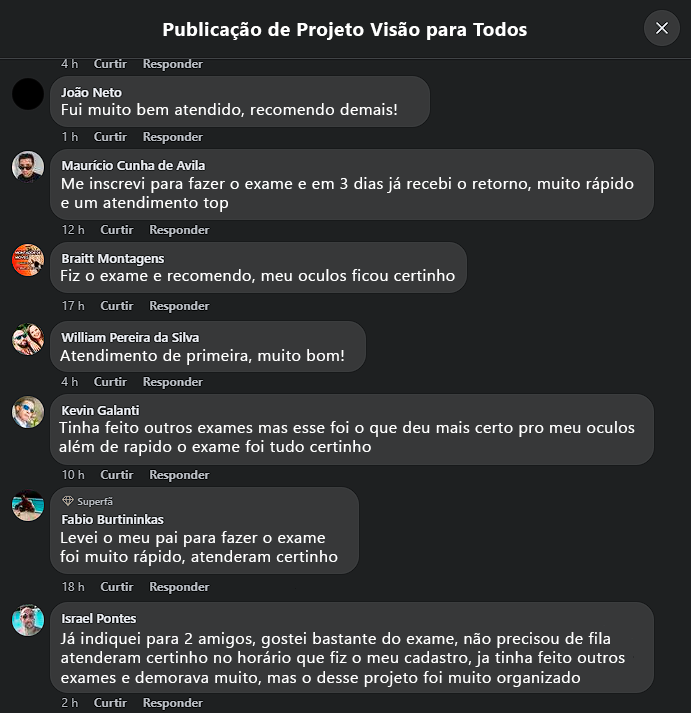Like Braitt Montagens' comment
This screenshot has height=713, width=691.
(x=117, y=306)
